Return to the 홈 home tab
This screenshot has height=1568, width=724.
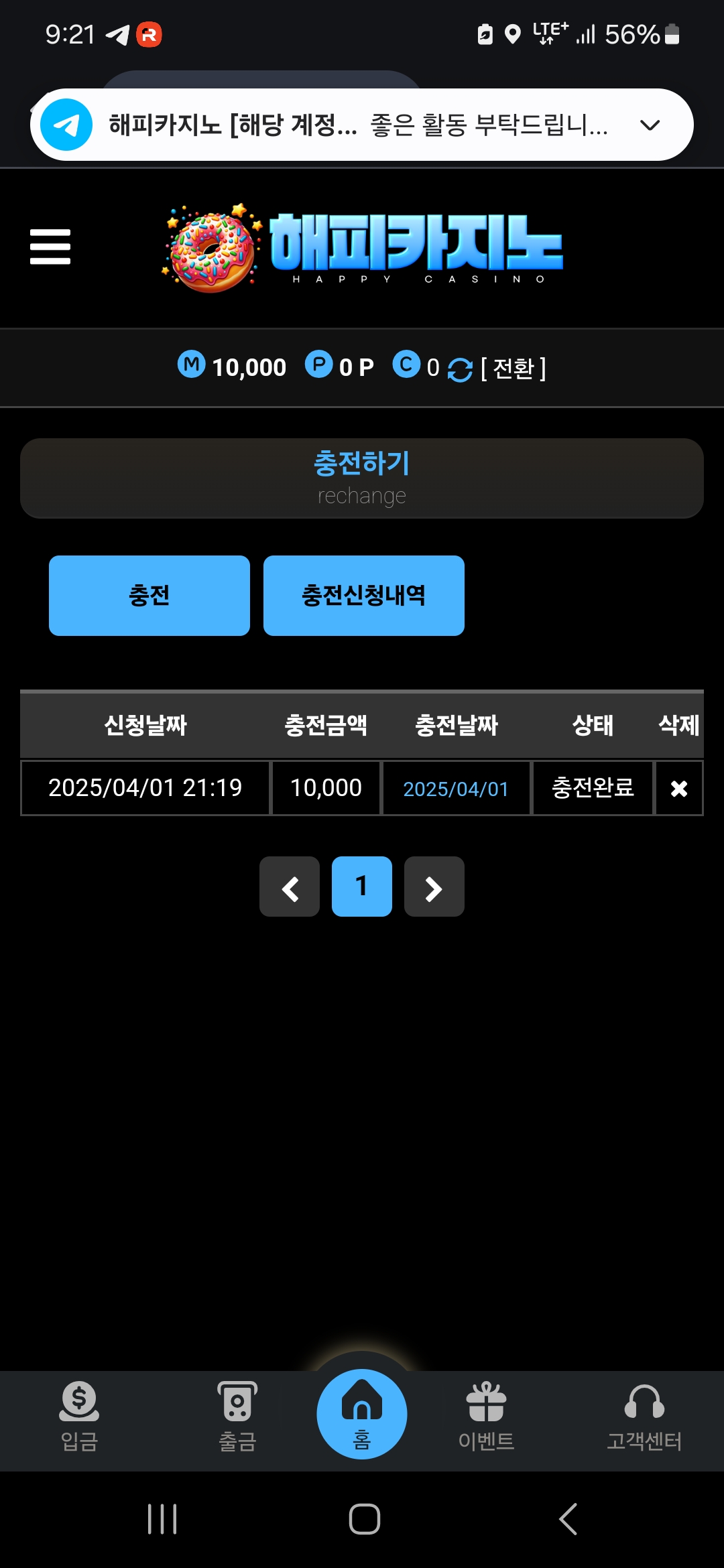362,1414
